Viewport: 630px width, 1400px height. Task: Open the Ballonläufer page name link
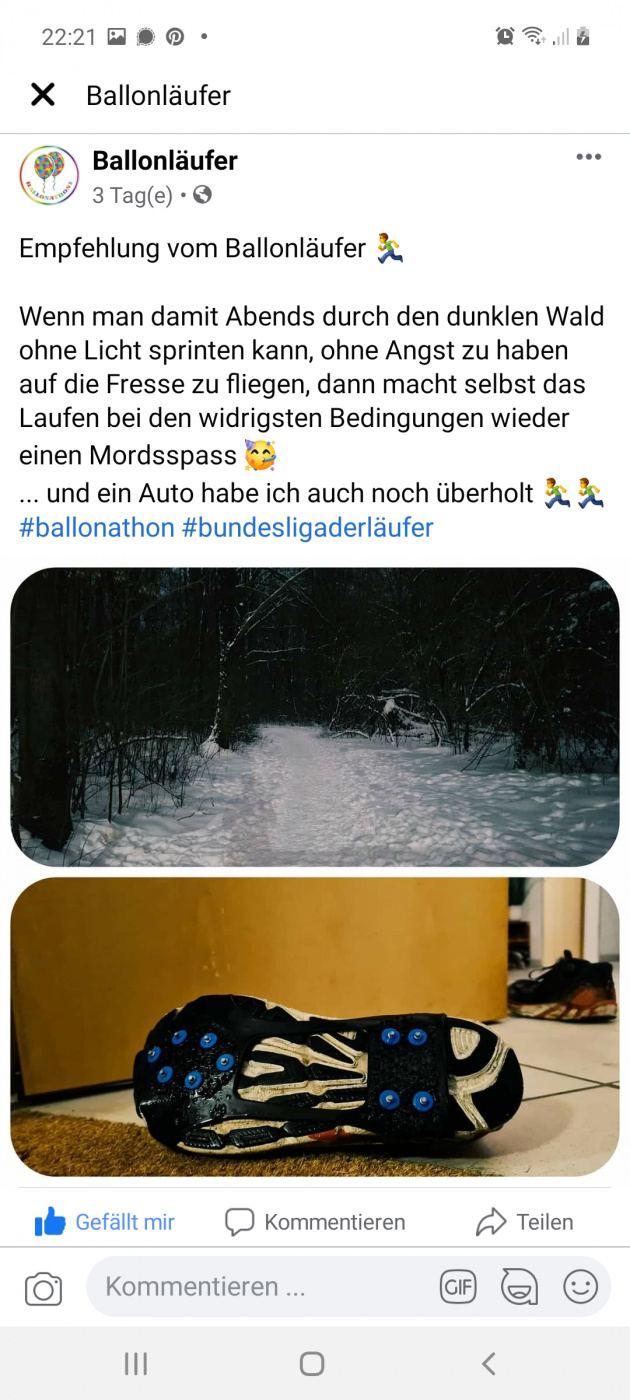pyautogui.click(x=165, y=160)
